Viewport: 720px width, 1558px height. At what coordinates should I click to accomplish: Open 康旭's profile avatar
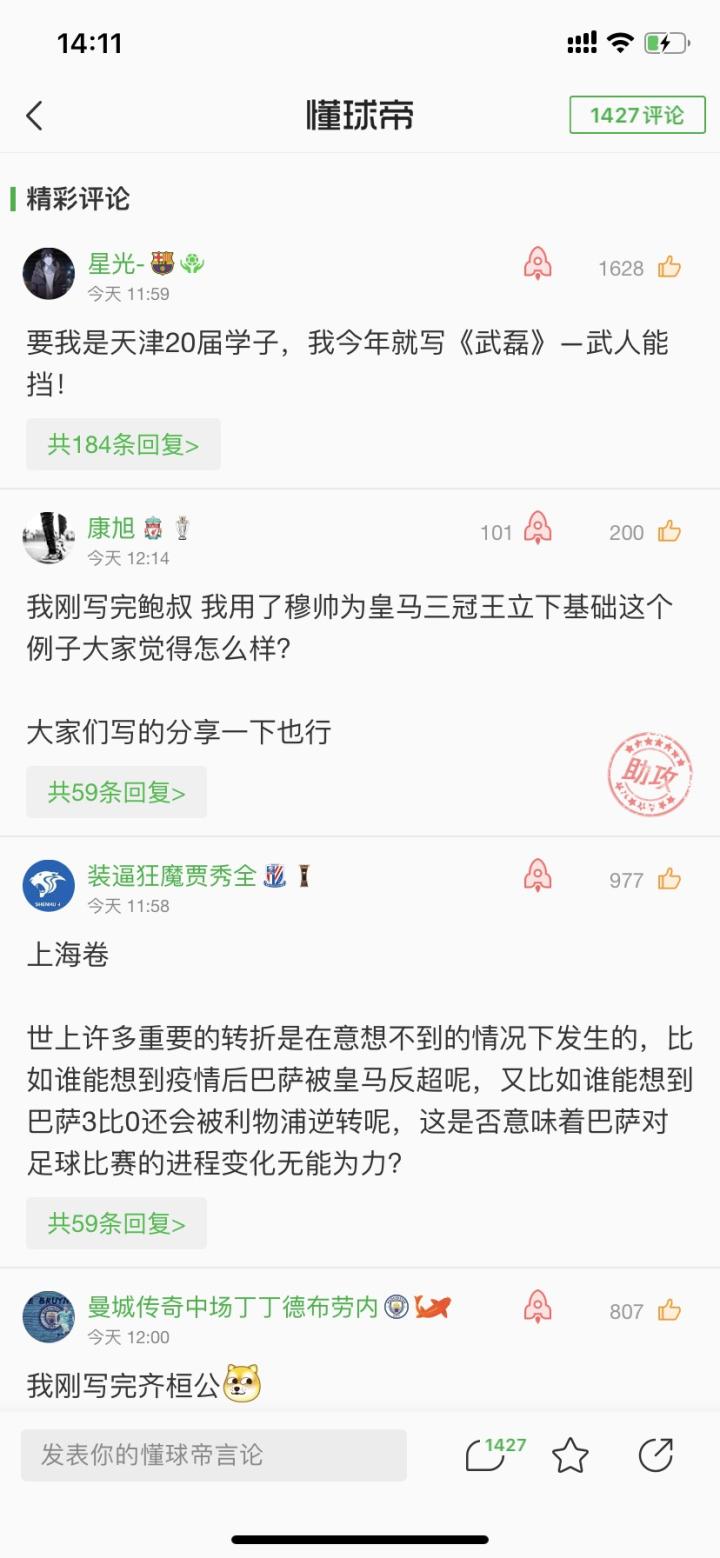point(49,538)
